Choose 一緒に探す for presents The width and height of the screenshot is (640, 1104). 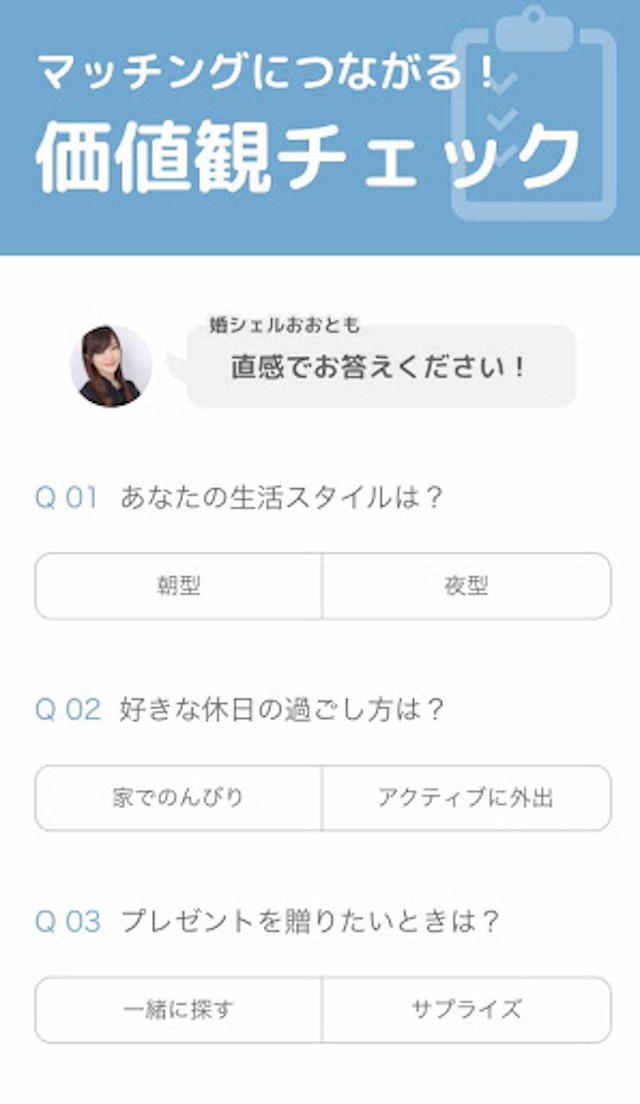(179, 1010)
